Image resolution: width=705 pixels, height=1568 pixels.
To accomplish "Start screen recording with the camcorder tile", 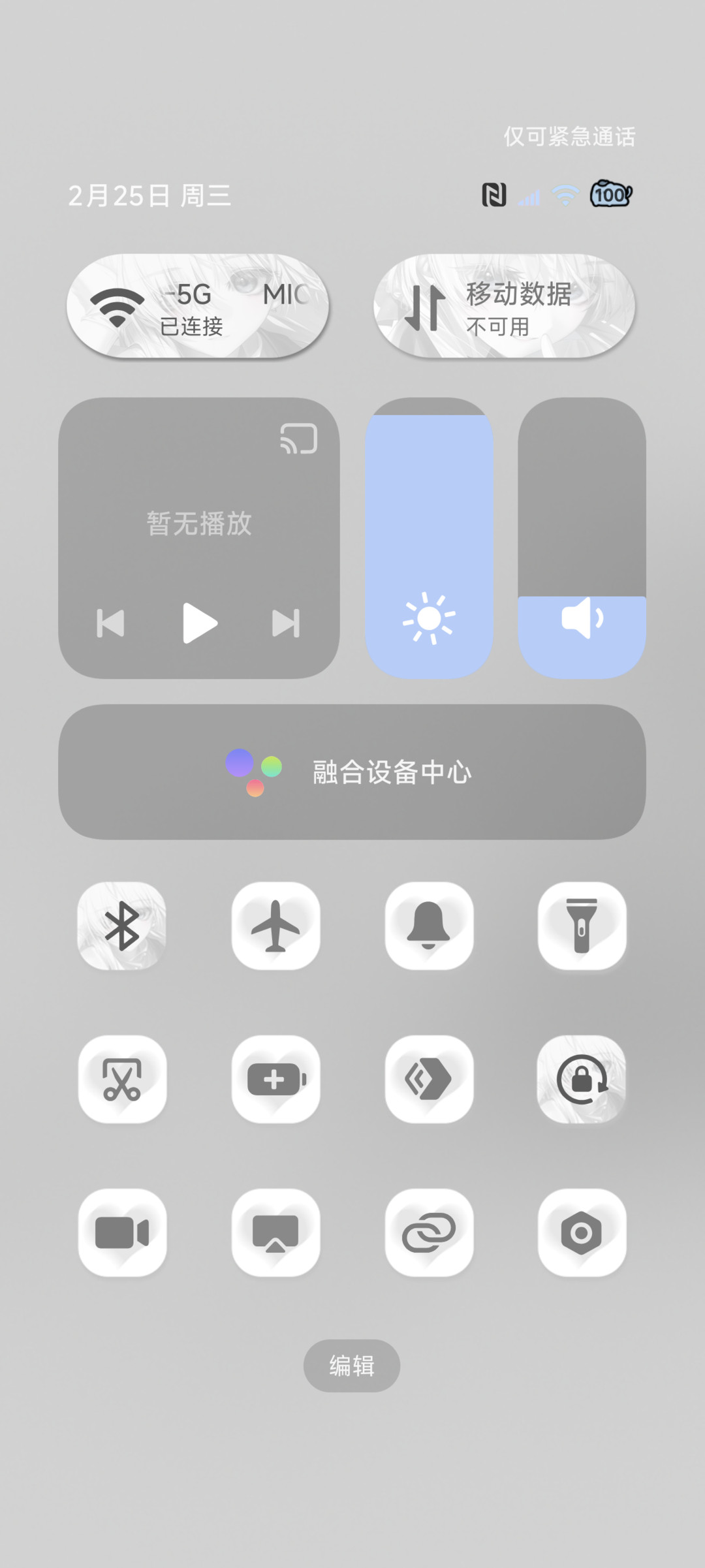I will click(x=122, y=1232).
